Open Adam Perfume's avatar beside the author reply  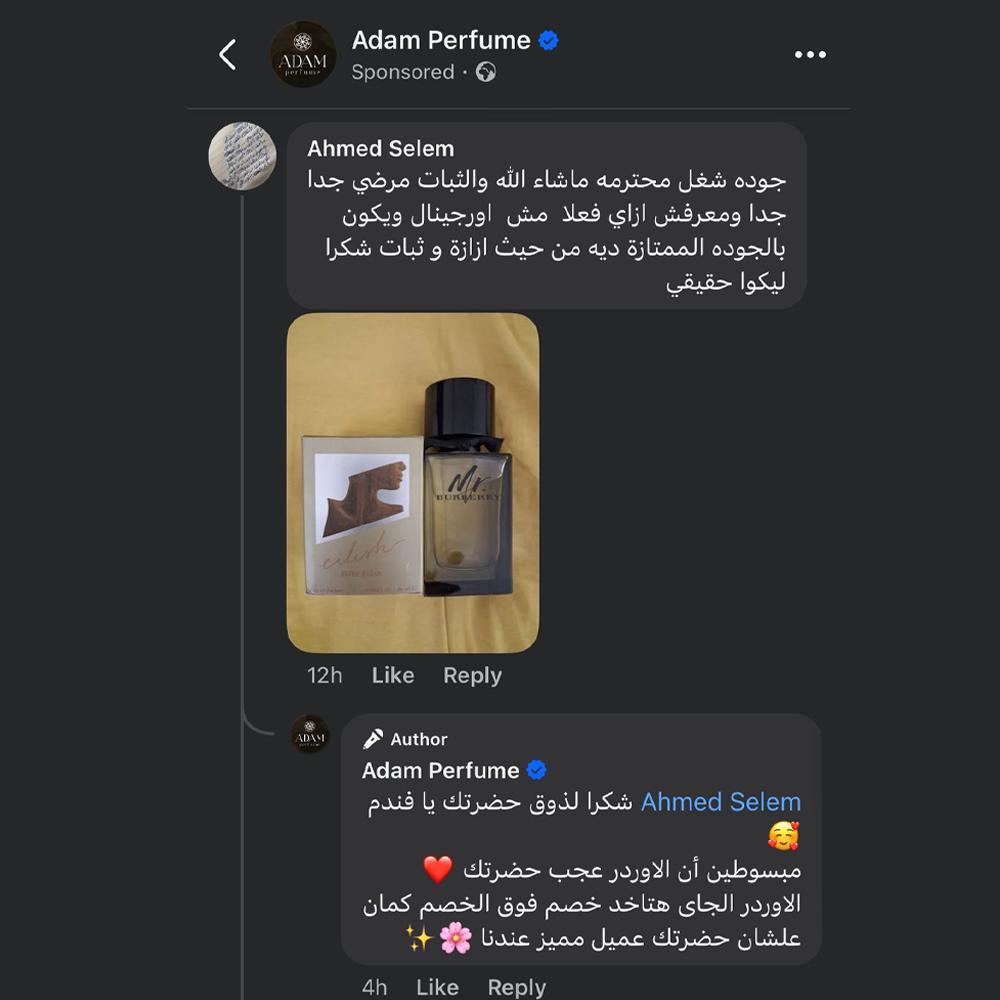click(x=310, y=735)
